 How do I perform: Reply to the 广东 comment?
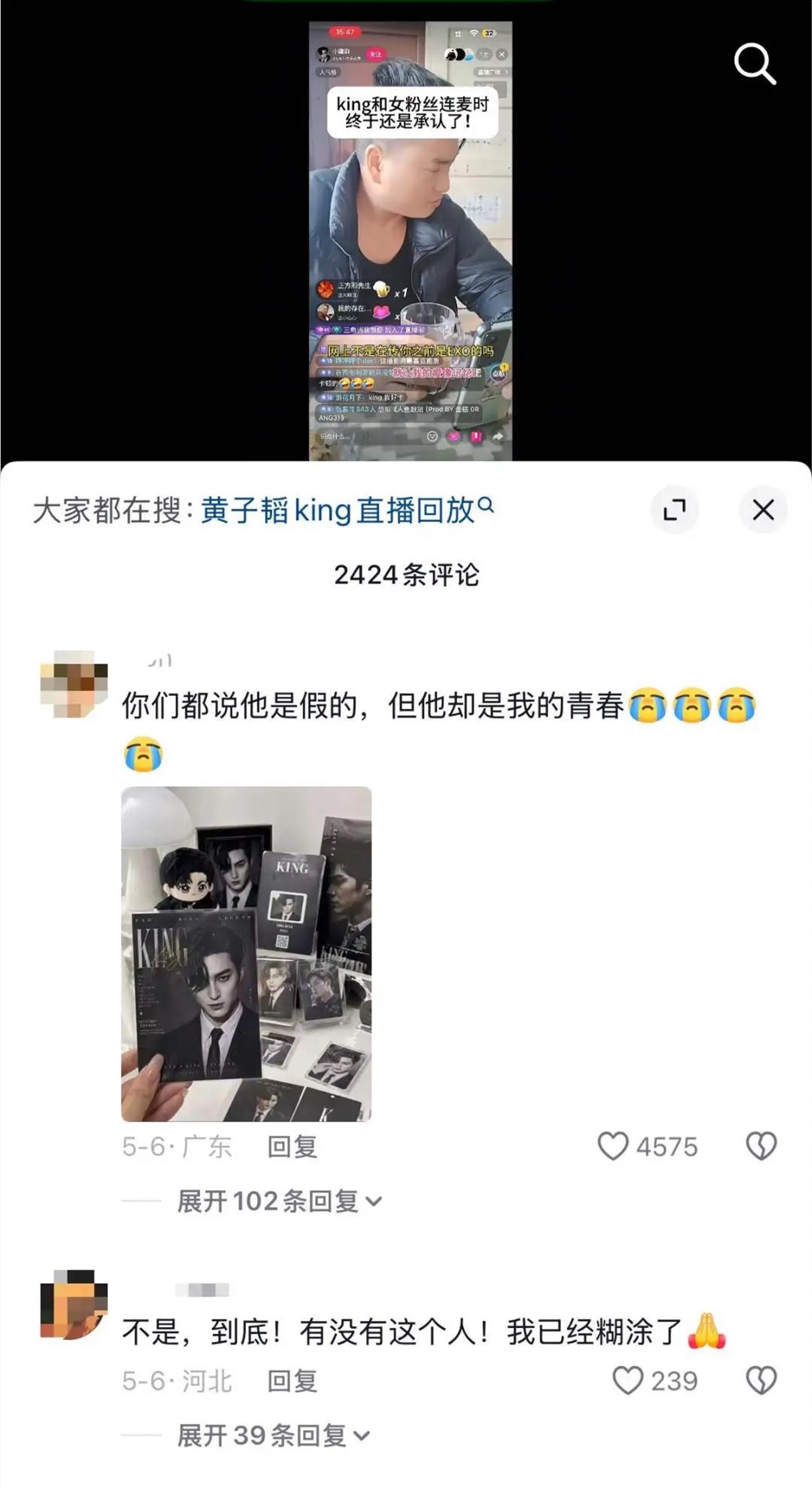[x=292, y=1147]
